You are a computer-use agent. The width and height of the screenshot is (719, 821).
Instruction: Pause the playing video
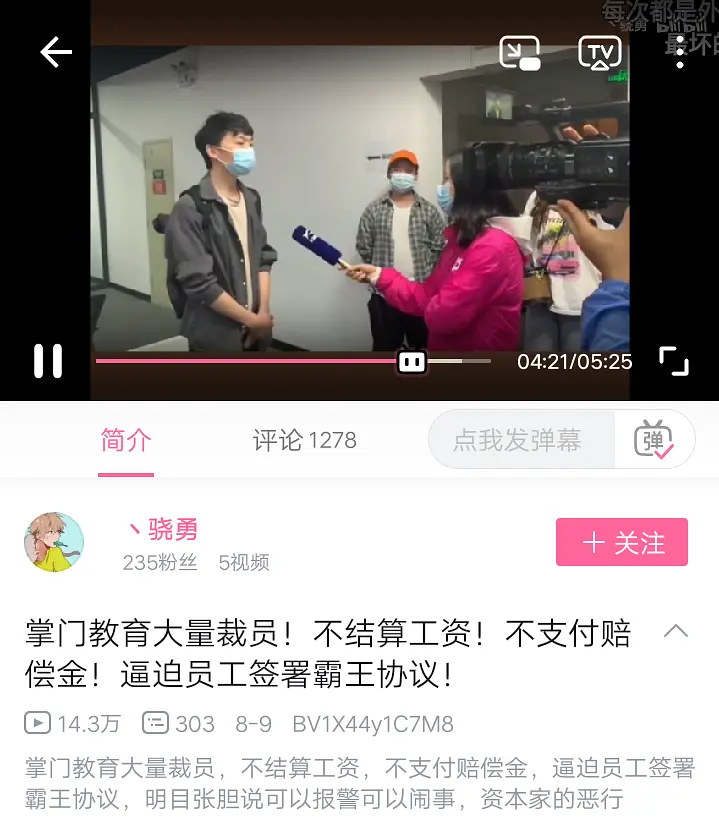[x=48, y=361]
